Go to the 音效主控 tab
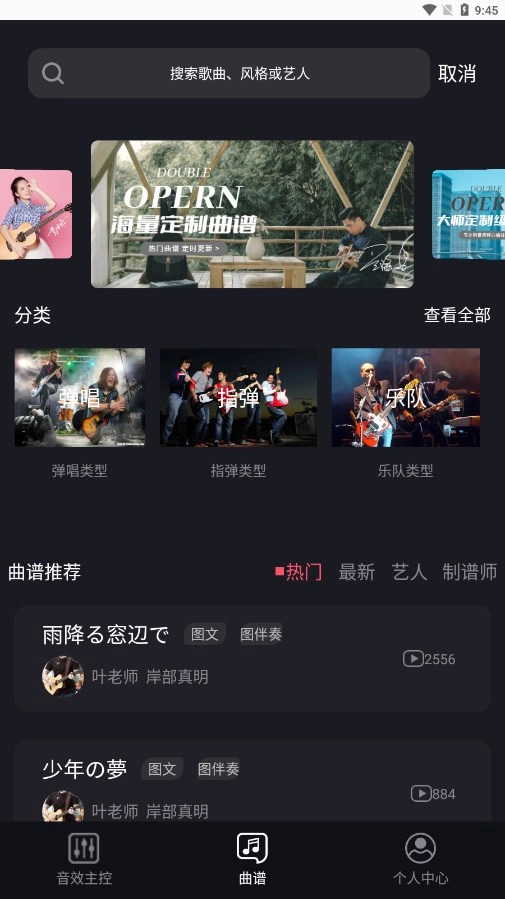Image resolution: width=505 pixels, height=899 pixels. pyautogui.click(x=84, y=859)
